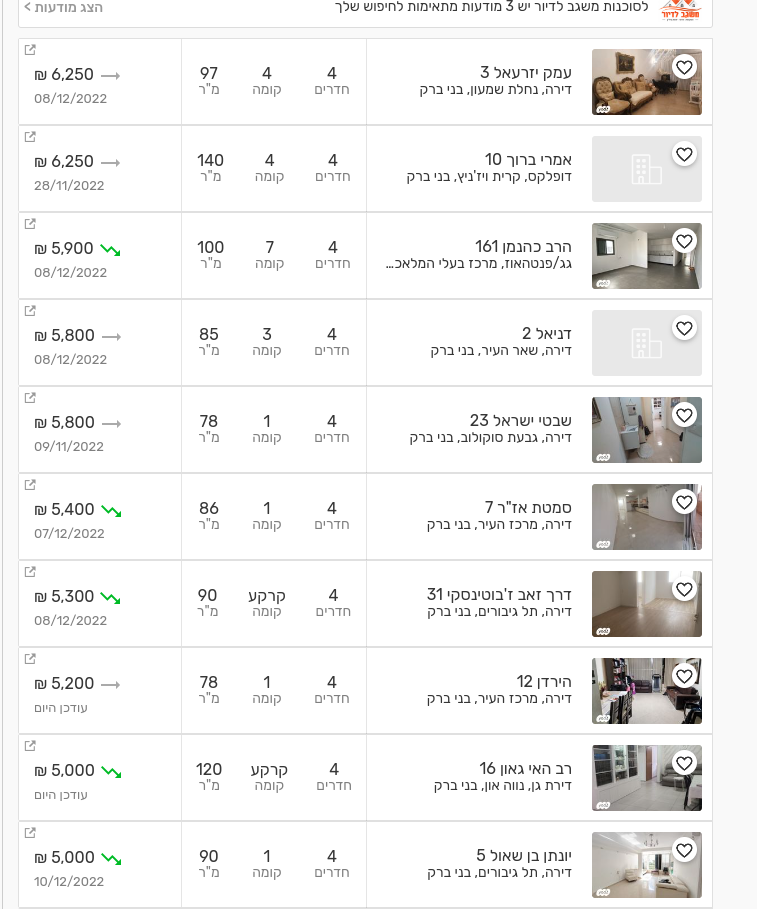Heart the עמק יזרעאל 3 listing
The width and height of the screenshot is (757, 909).
684,67
